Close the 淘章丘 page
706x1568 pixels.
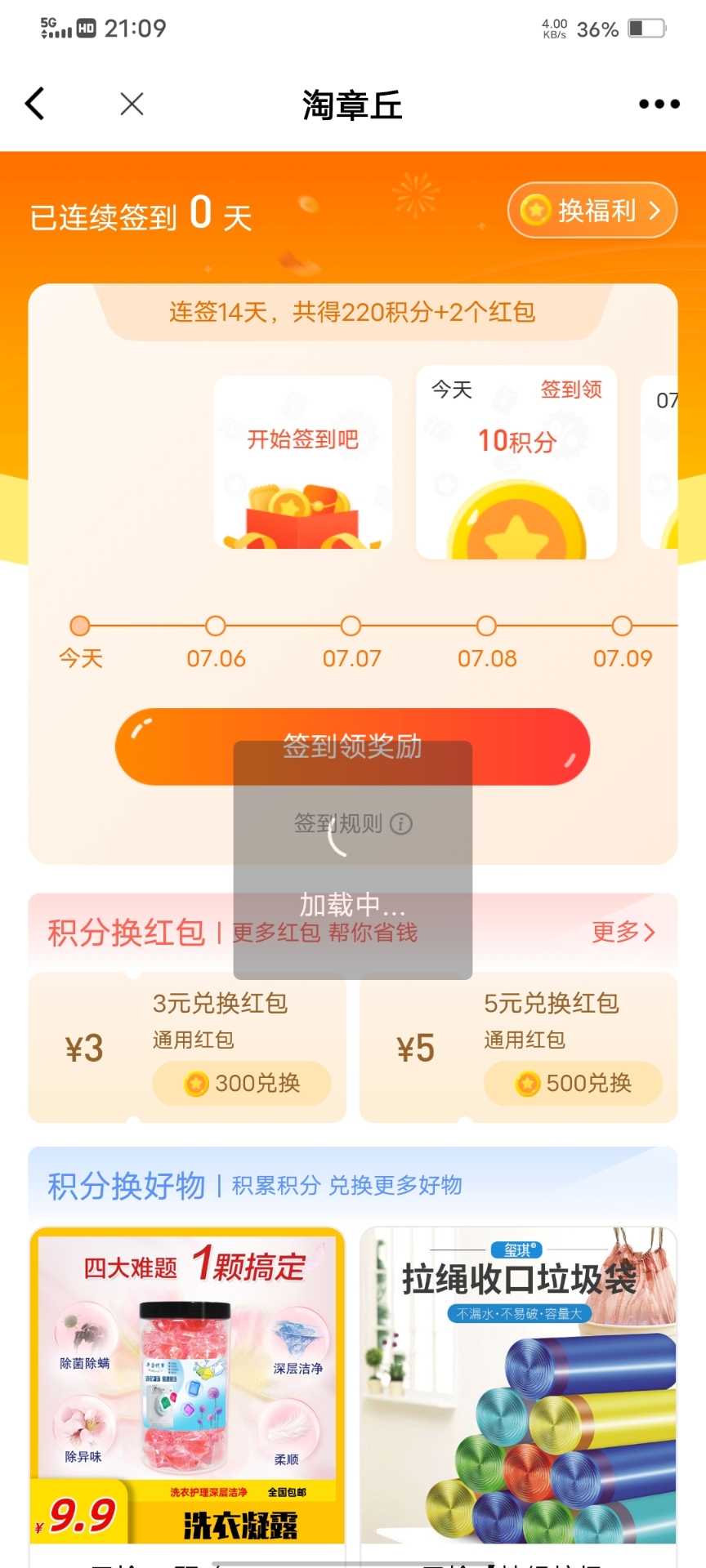click(x=132, y=104)
